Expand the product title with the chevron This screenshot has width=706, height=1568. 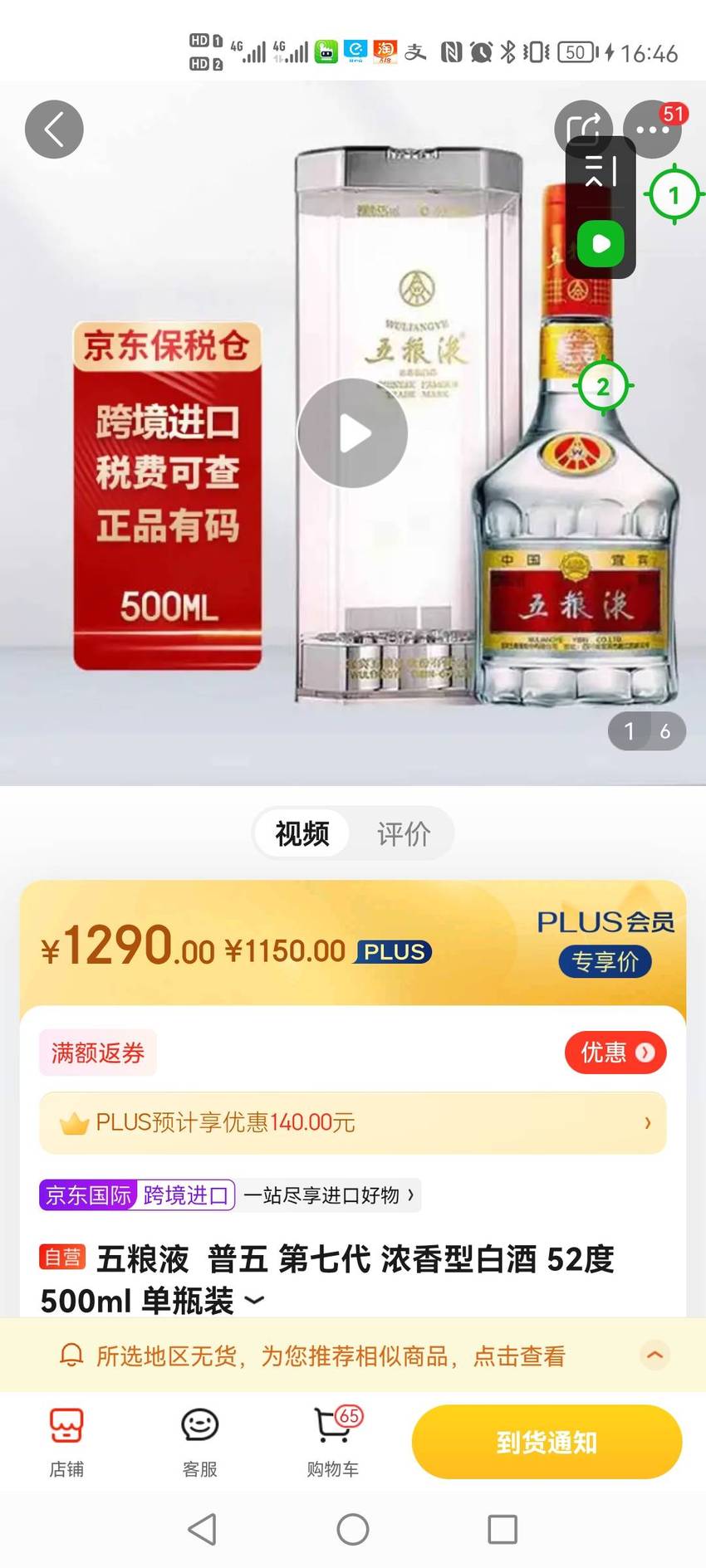pos(254,1300)
